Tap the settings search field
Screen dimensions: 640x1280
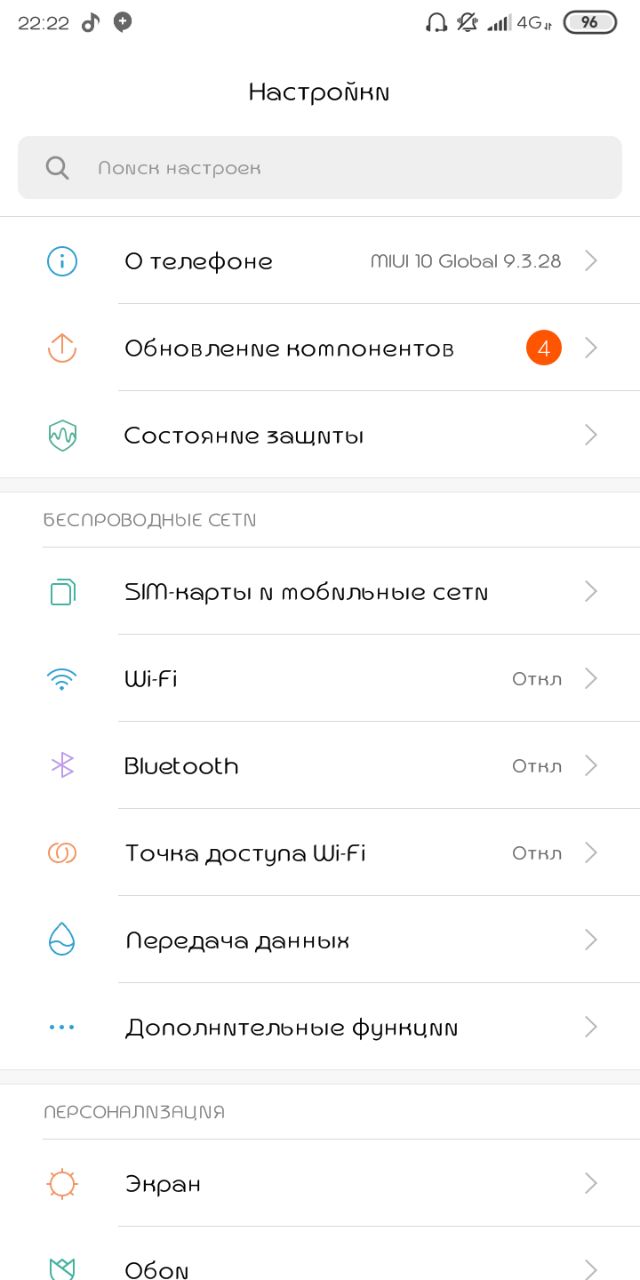pos(320,168)
